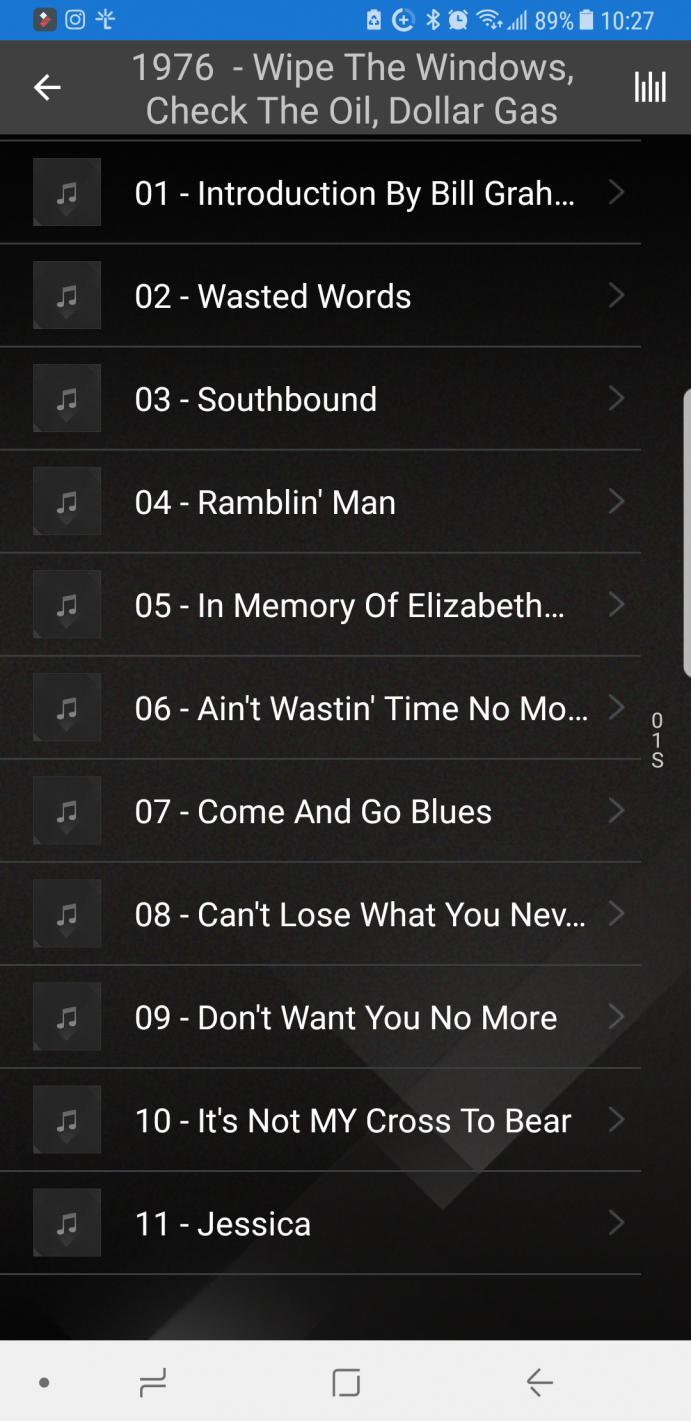The image size is (691, 1421).
Task: Open the now playing equalizer icon
Action: coord(650,88)
